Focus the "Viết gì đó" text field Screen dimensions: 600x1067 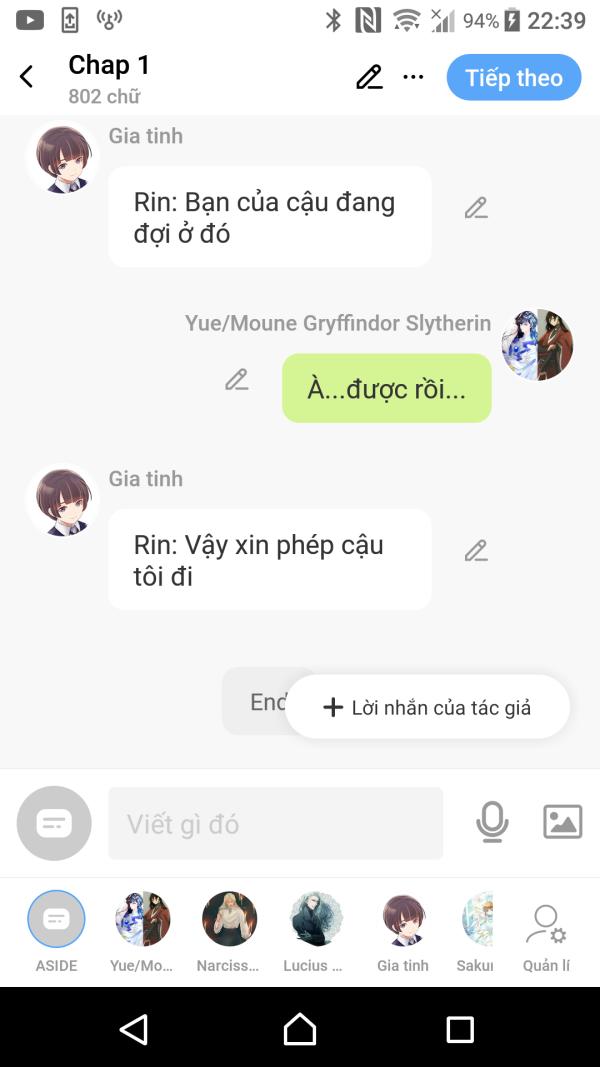coord(275,823)
